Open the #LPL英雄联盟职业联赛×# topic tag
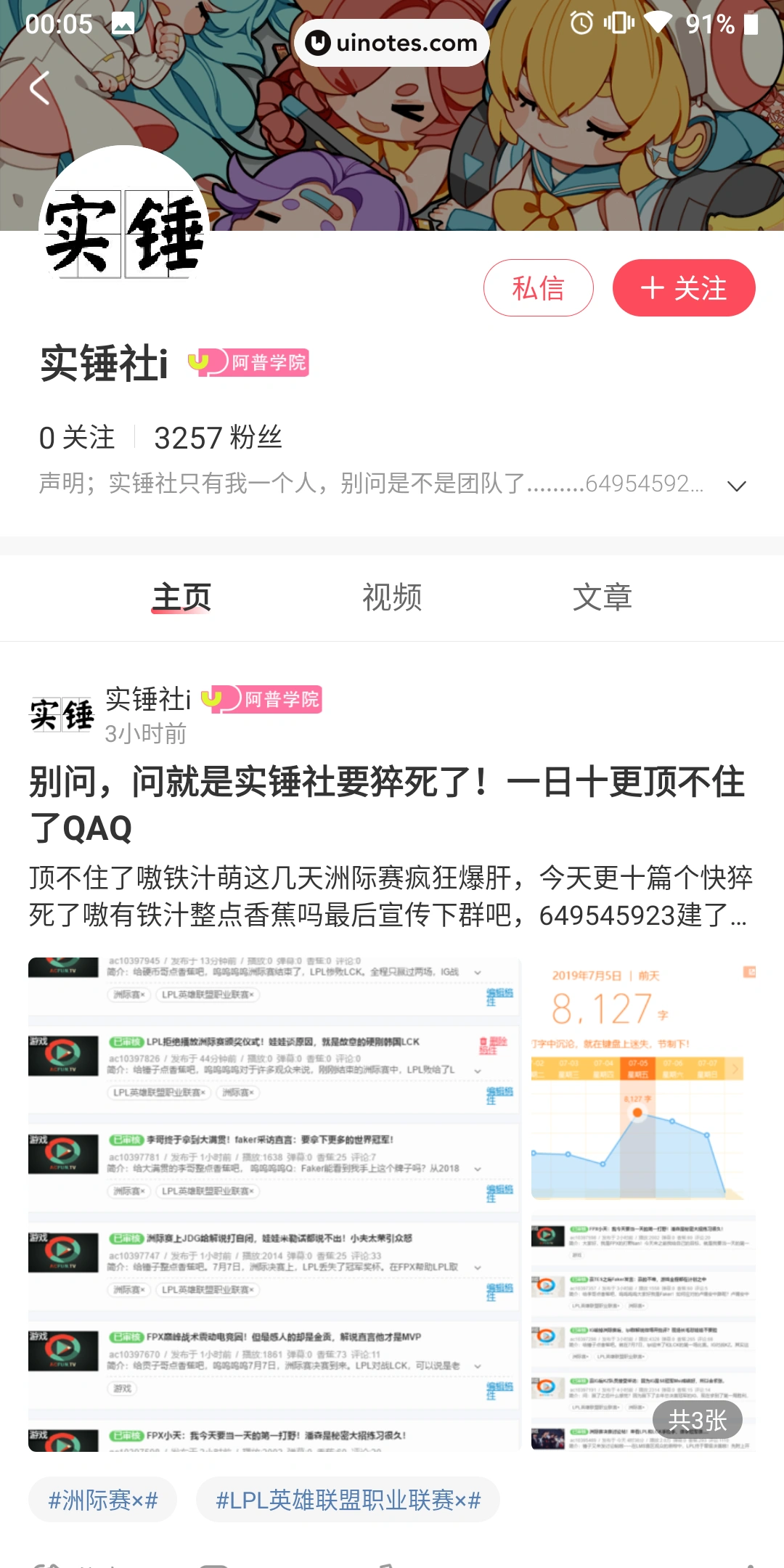Screen dimensions: 784x1568 point(348,1500)
